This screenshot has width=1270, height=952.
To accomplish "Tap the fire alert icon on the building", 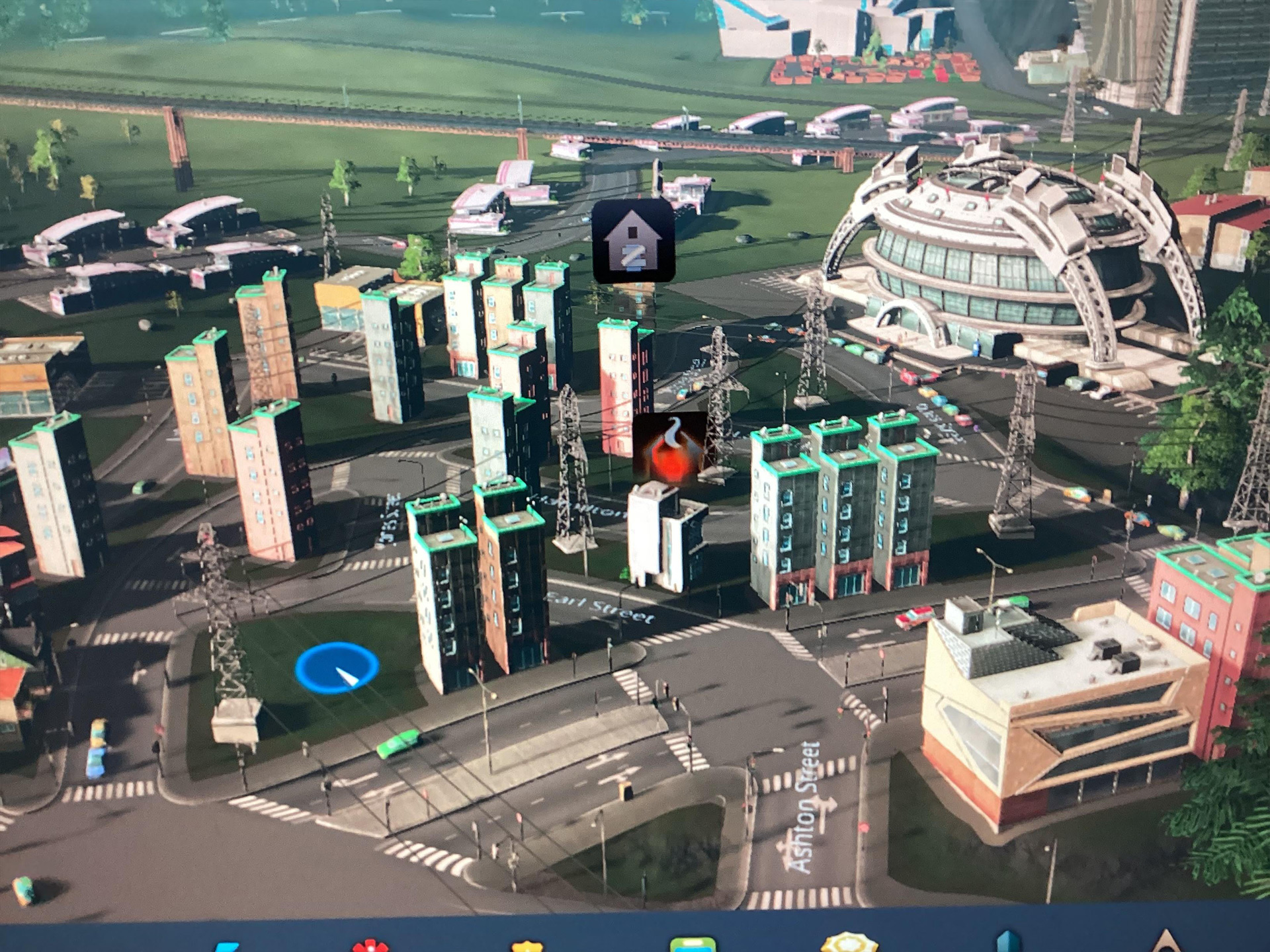I will click(x=670, y=449).
